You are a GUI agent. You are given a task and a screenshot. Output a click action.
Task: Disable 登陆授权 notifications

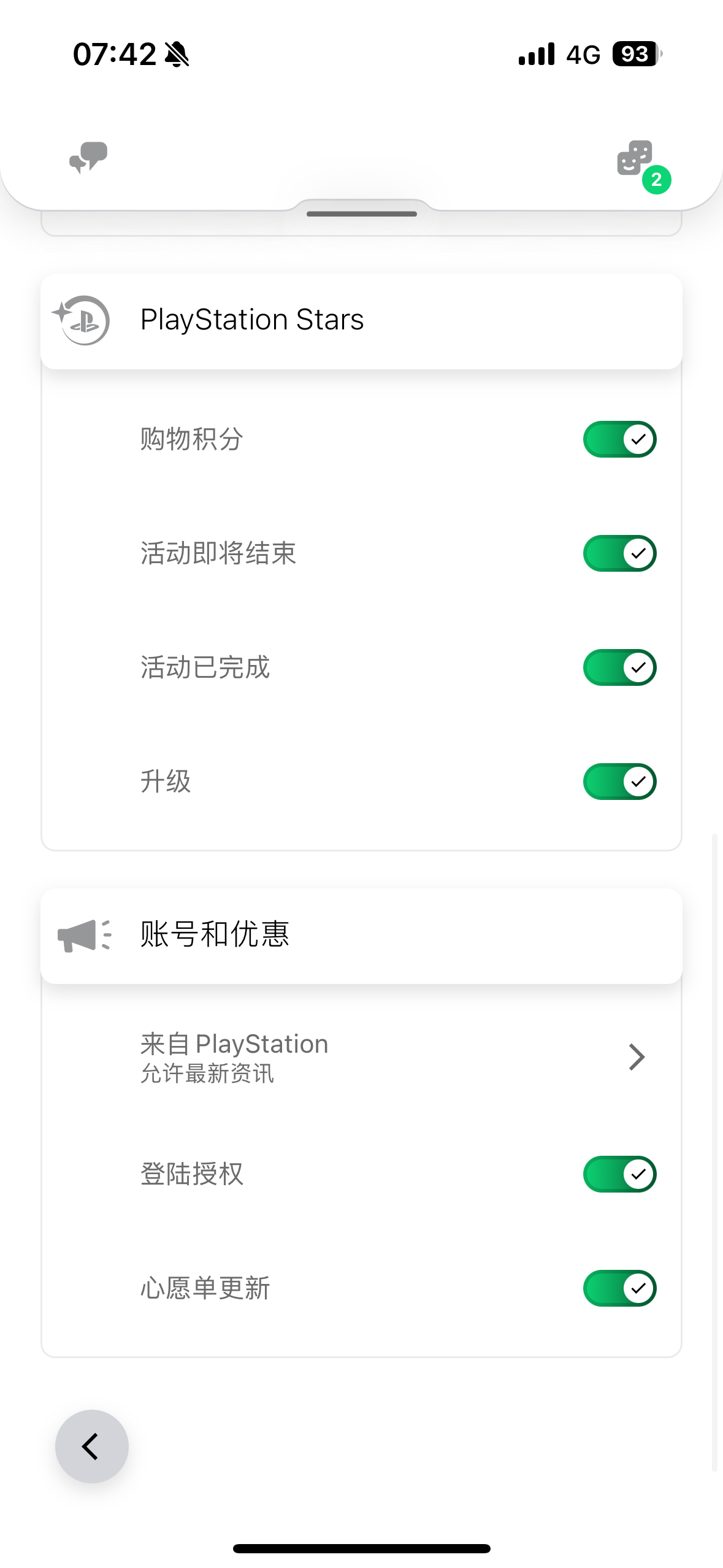point(619,1174)
